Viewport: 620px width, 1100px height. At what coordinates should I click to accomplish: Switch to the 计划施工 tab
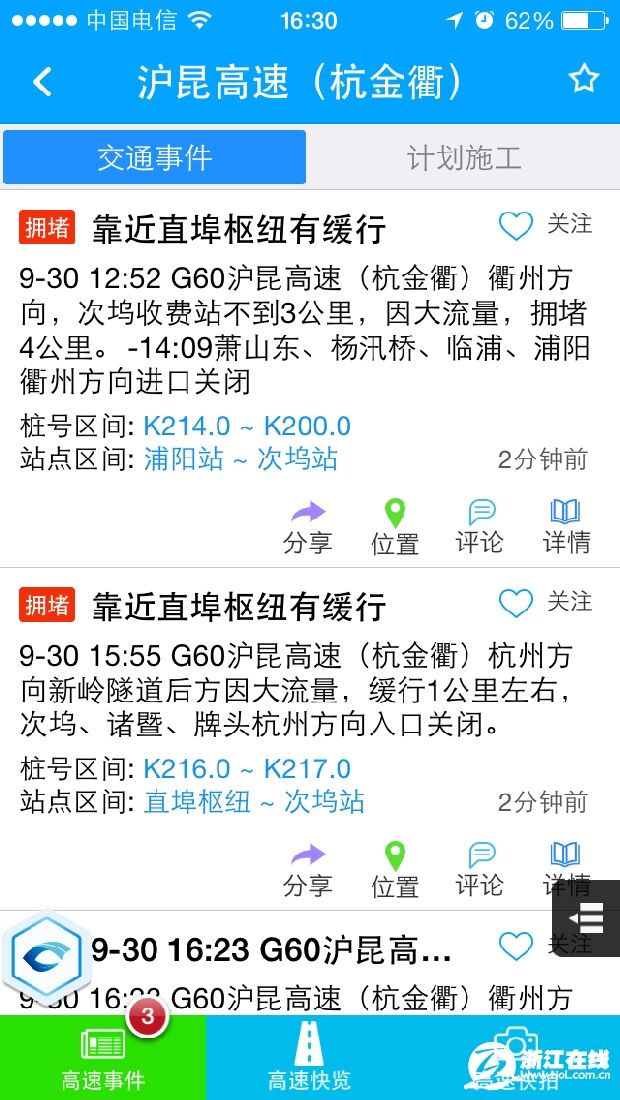click(x=464, y=158)
